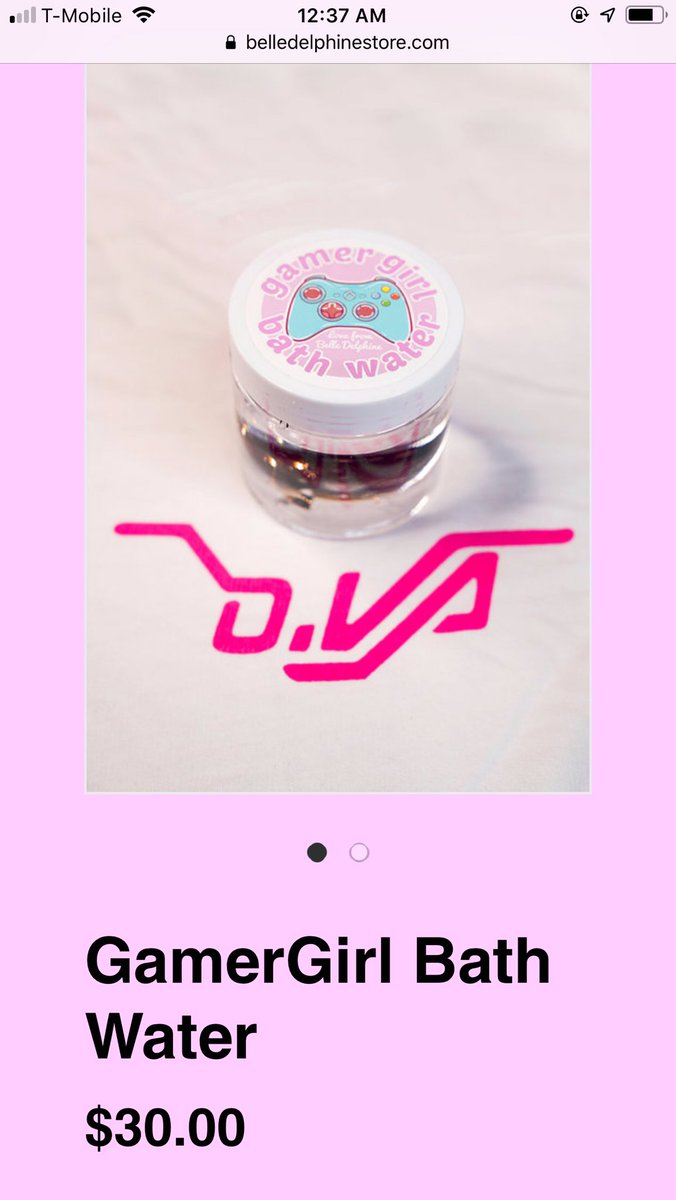Select the first image page indicator dot
The height and width of the screenshot is (1200, 676).
[317, 852]
